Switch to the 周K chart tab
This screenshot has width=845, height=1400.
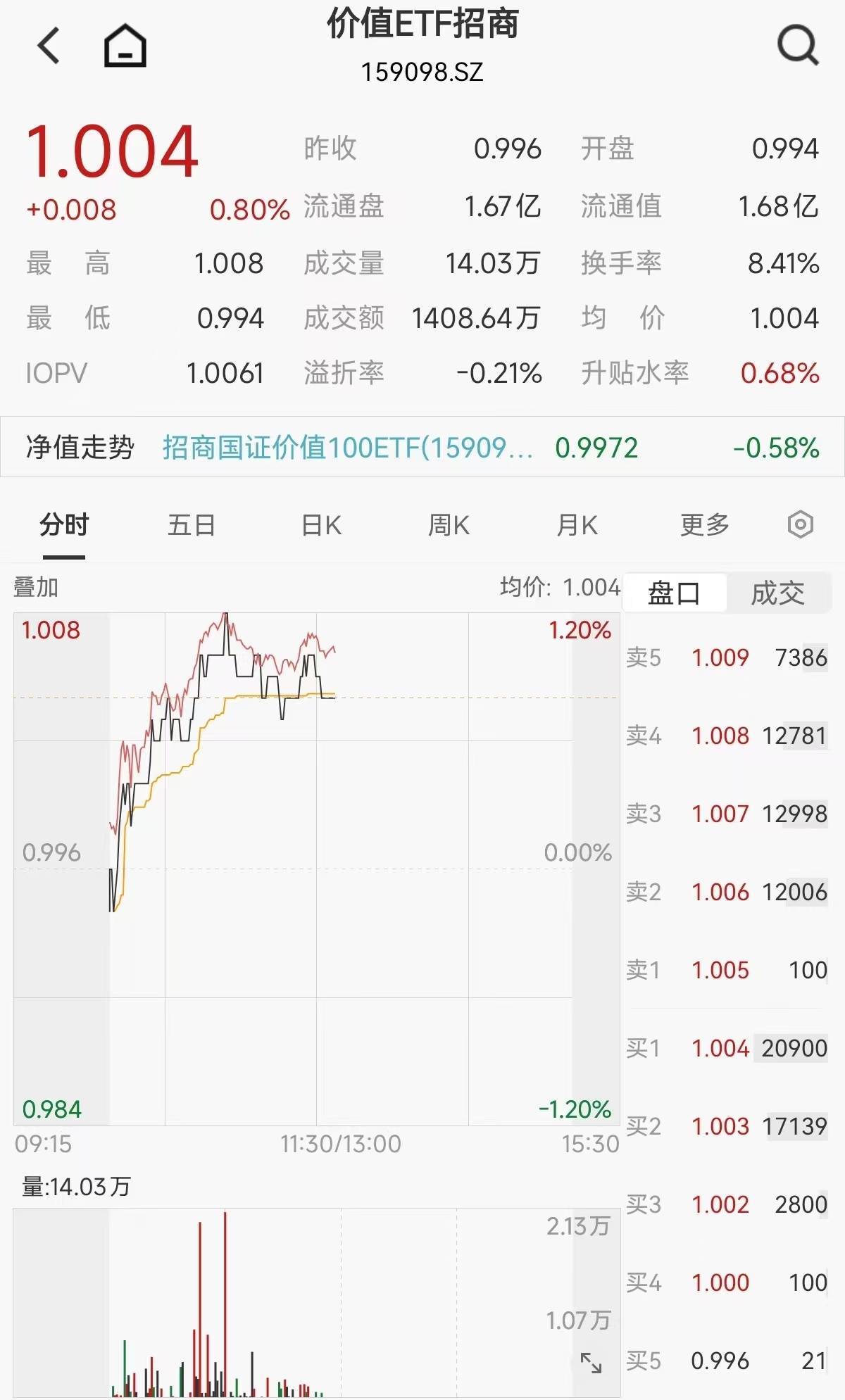(x=449, y=525)
